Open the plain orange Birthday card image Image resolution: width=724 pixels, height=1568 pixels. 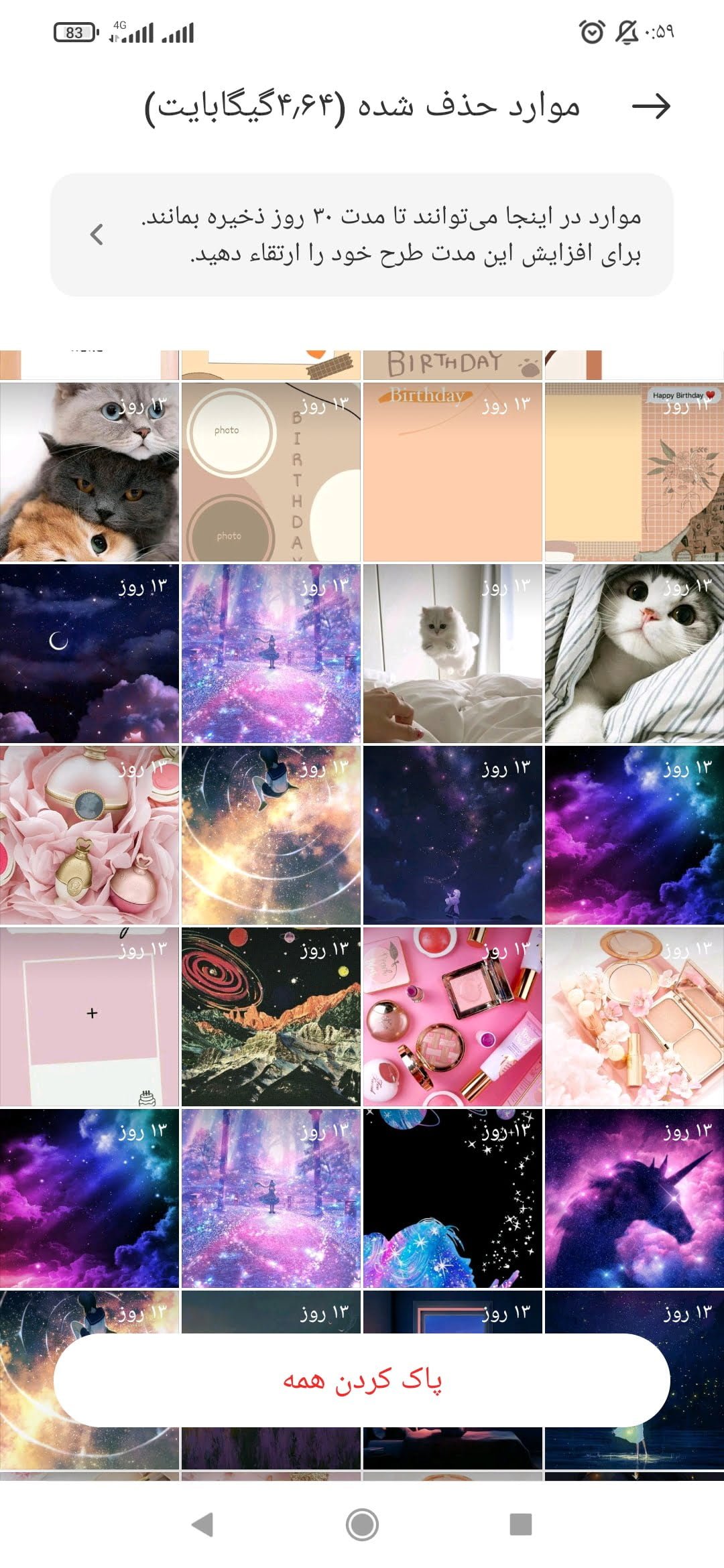point(452,472)
